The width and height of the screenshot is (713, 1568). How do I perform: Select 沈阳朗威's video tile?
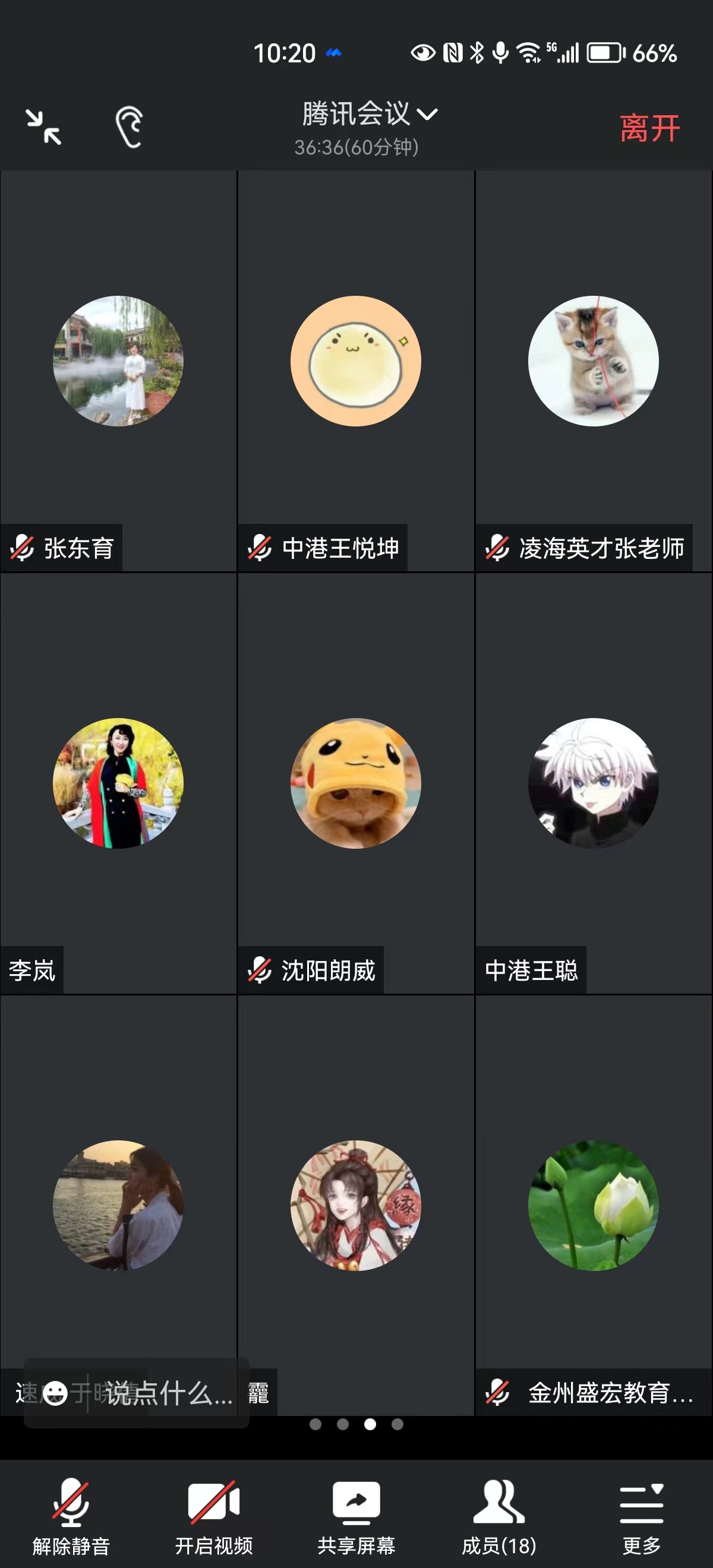[x=355, y=783]
